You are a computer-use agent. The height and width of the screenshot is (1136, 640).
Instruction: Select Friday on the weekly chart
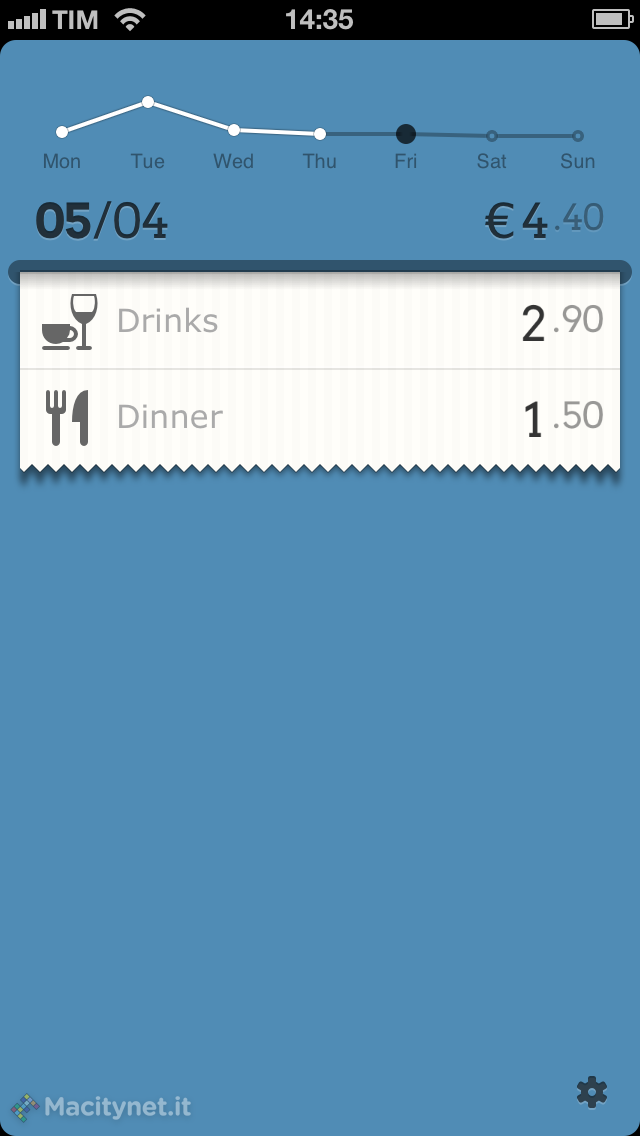(x=406, y=134)
